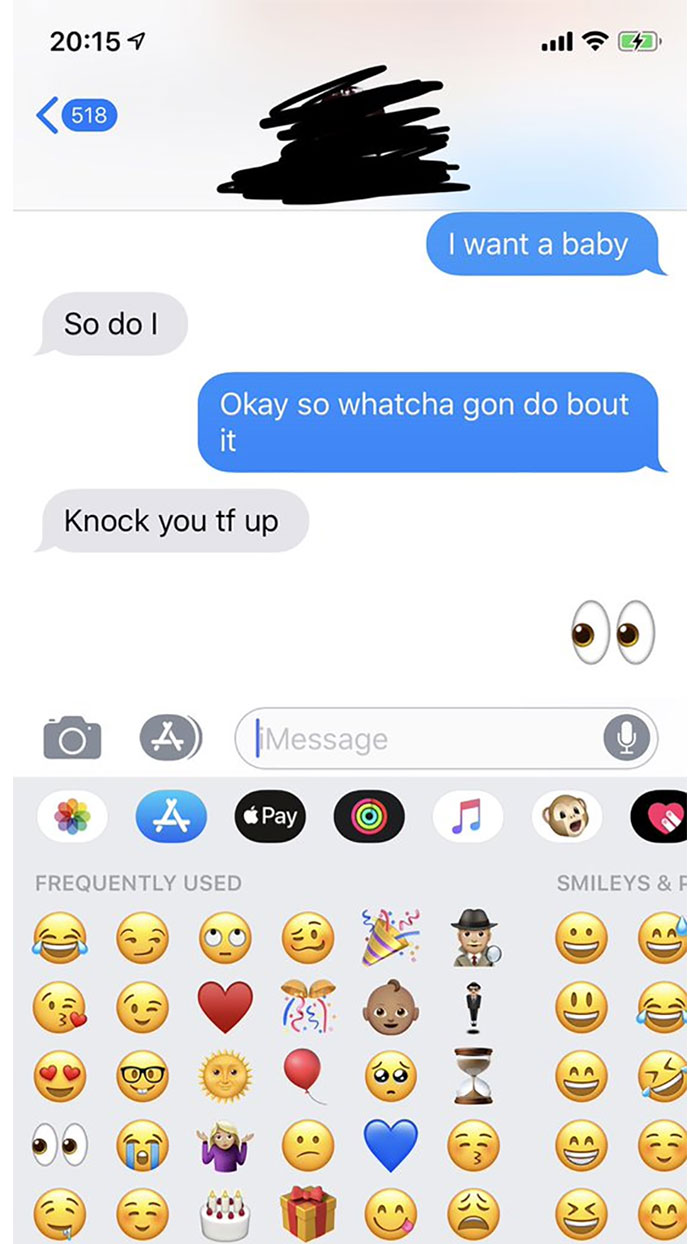Open the camera to attach a photo

72,738
